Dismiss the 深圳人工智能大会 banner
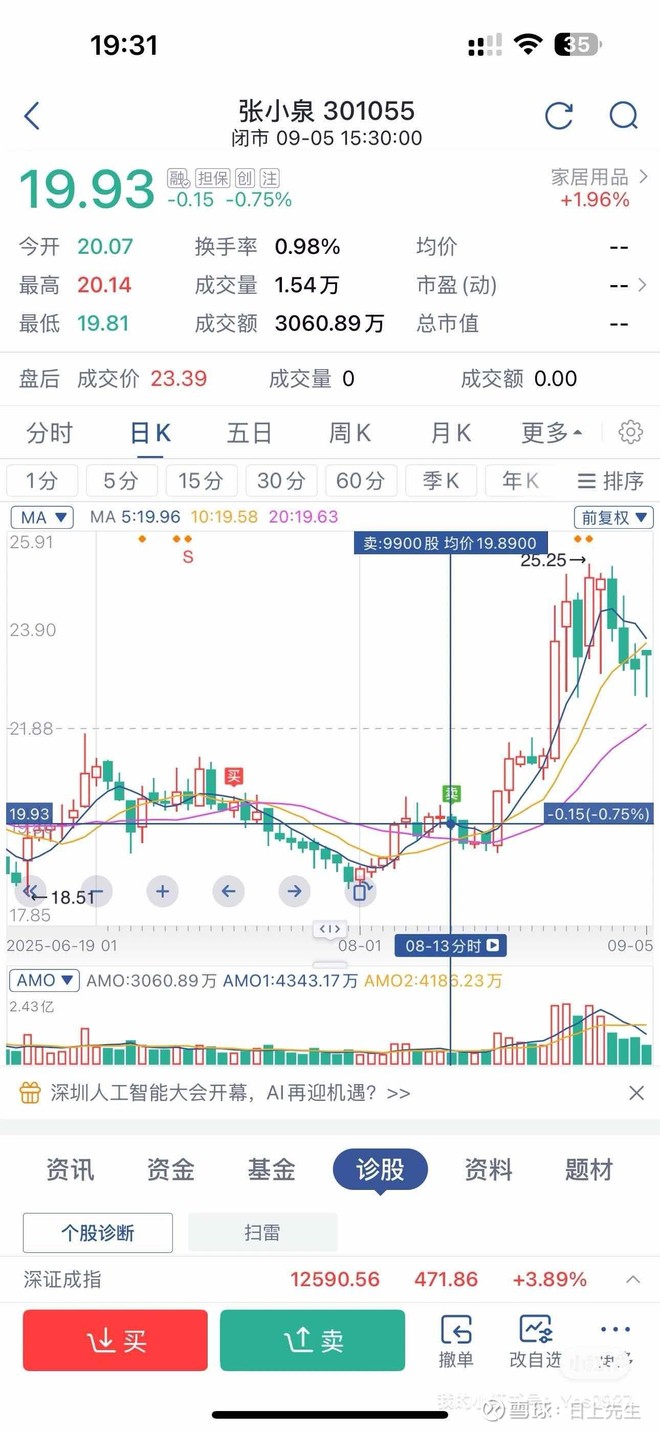The width and height of the screenshot is (660, 1431). click(x=636, y=1093)
